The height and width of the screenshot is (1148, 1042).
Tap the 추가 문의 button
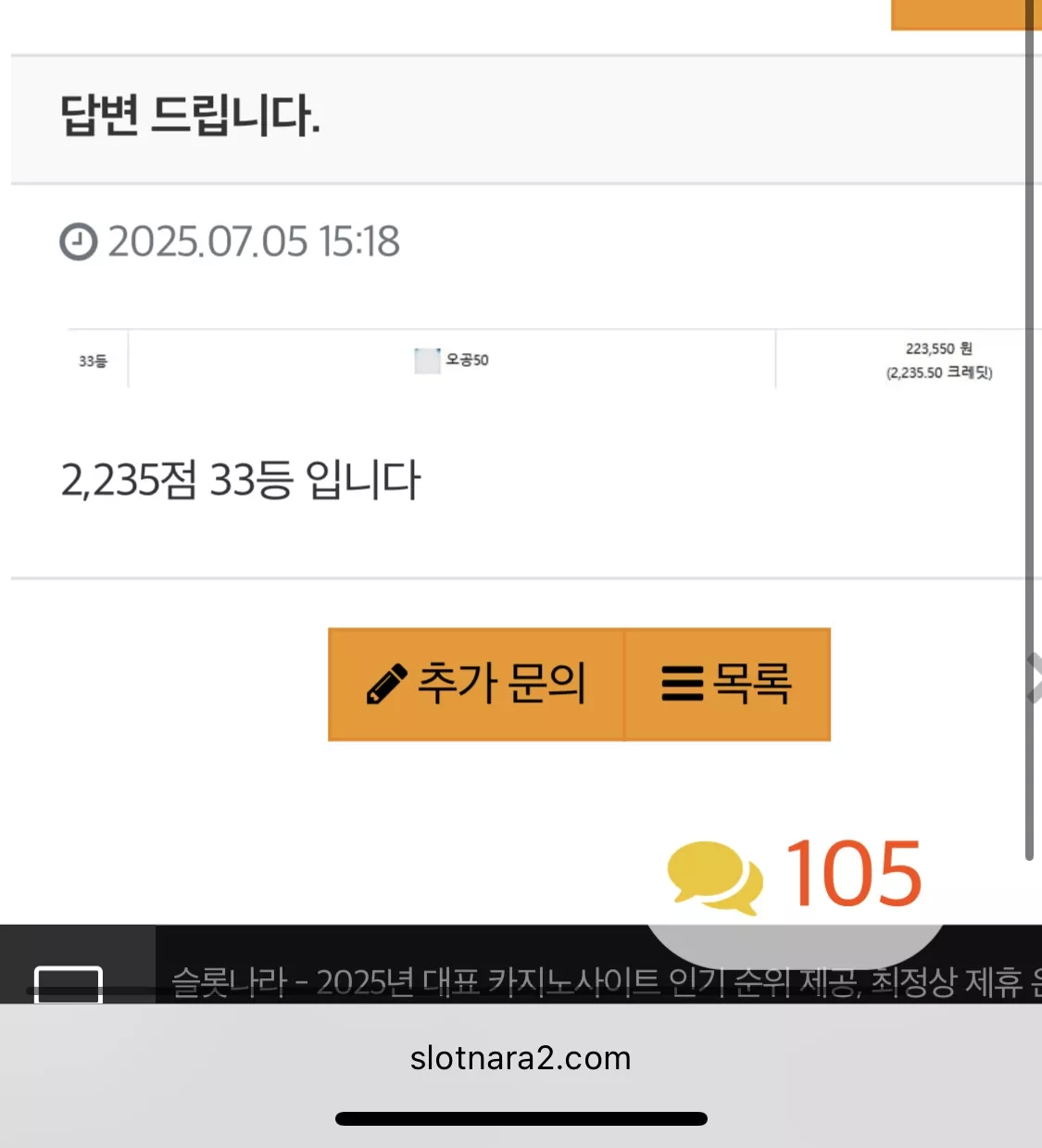click(477, 684)
